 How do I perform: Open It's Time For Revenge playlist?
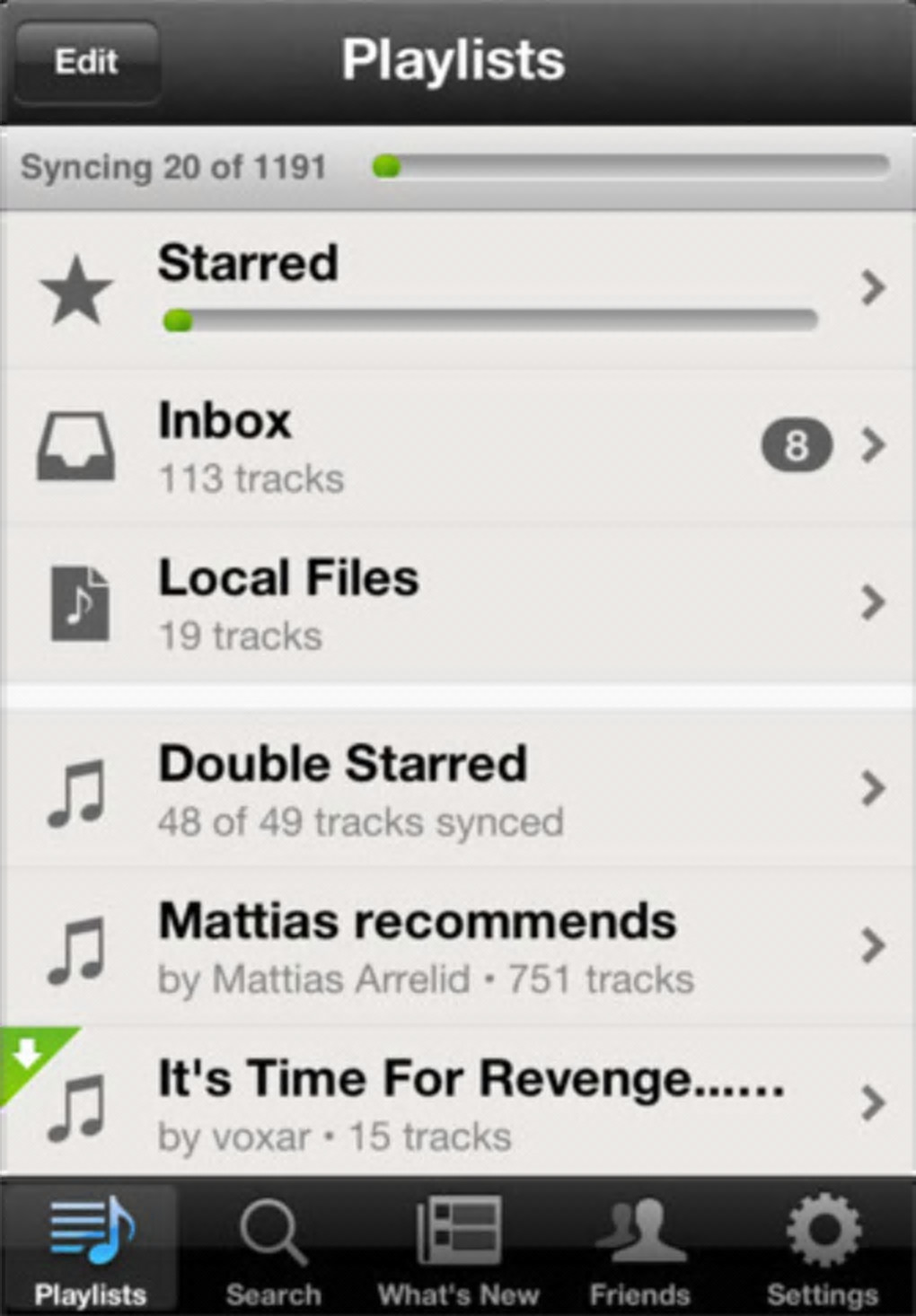pyautogui.click(x=458, y=1102)
